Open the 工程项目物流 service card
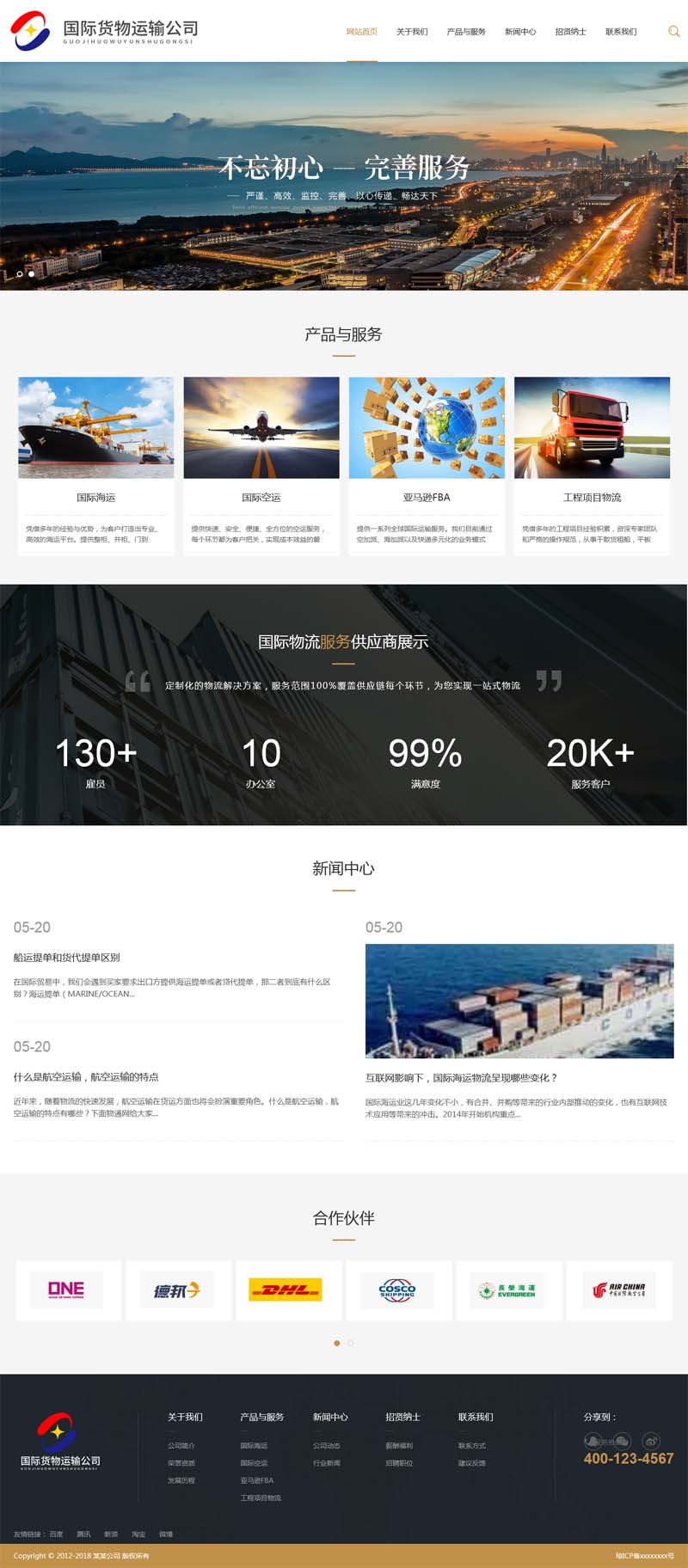 click(x=592, y=466)
